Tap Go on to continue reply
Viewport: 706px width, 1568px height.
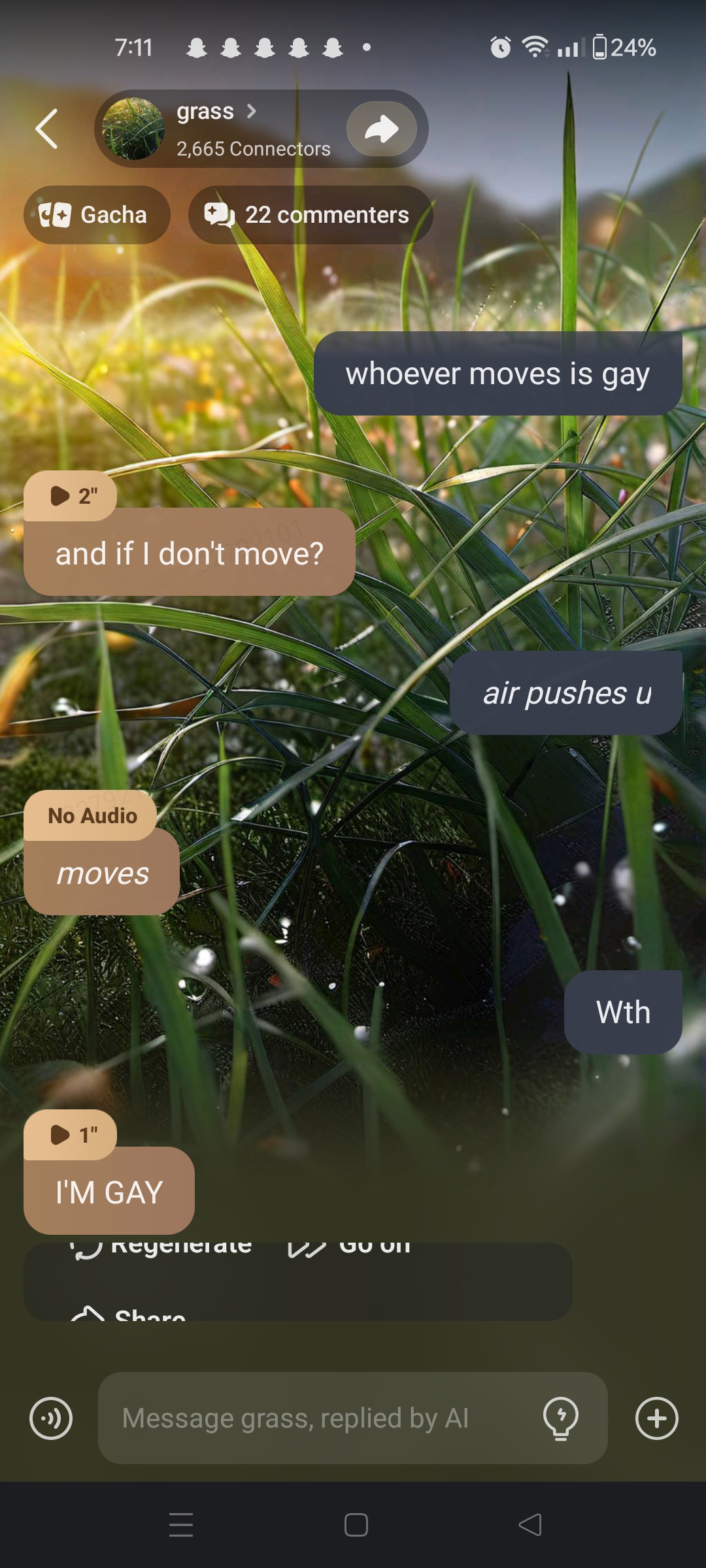(x=351, y=1247)
